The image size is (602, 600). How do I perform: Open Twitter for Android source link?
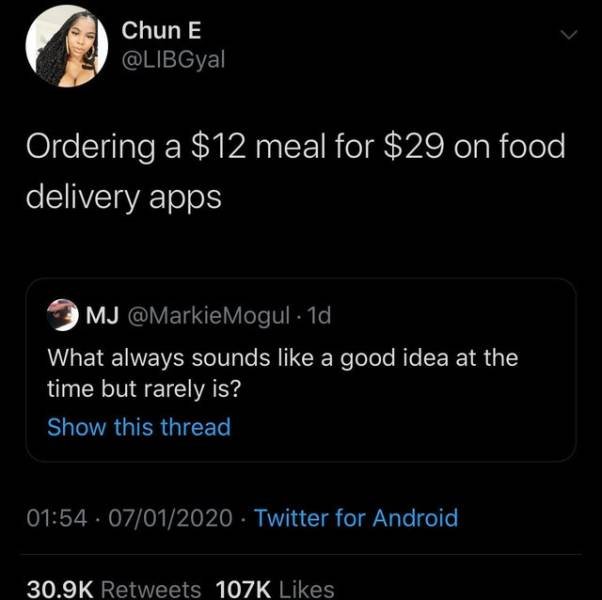coord(356,518)
